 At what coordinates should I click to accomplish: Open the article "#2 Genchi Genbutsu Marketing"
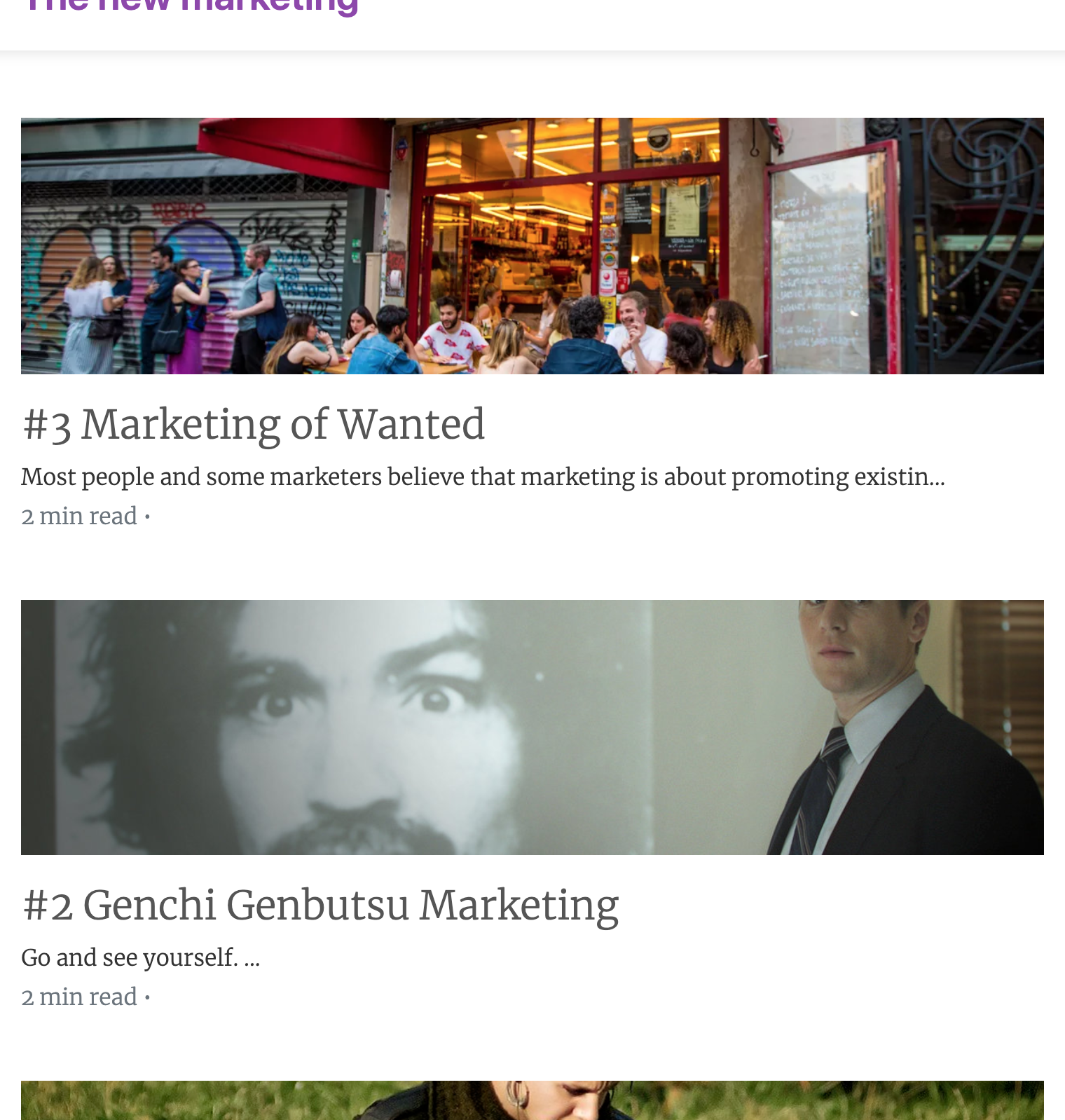click(x=320, y=905)
